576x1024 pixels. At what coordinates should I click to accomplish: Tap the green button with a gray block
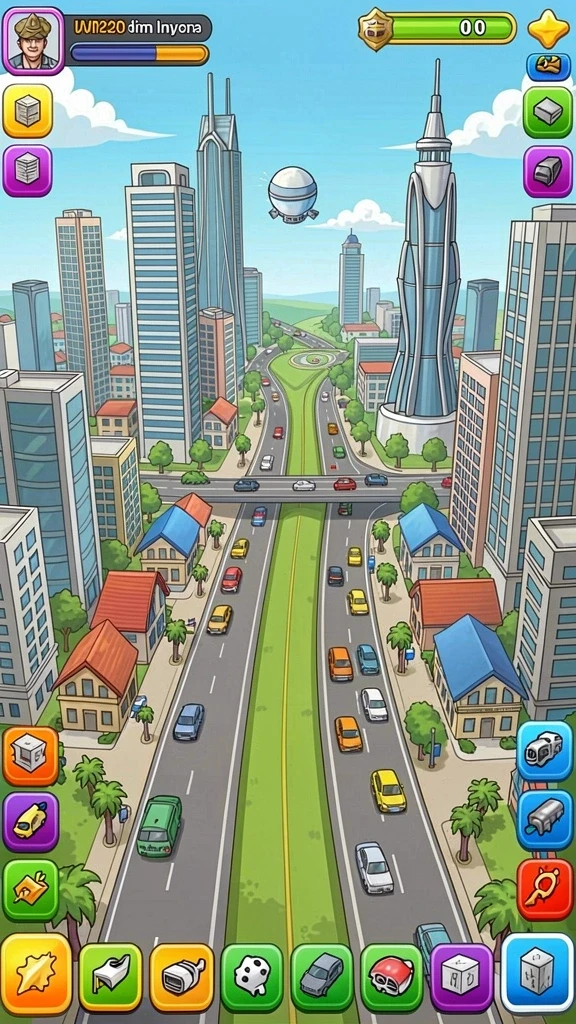click(x=548, y=112)
